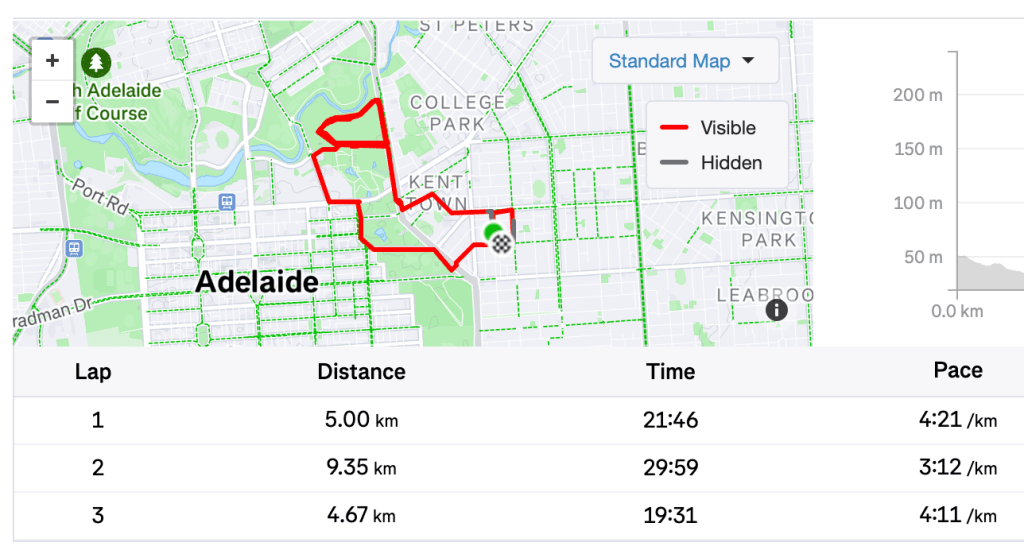Zoom in on the map

click(x=53, y=61)
